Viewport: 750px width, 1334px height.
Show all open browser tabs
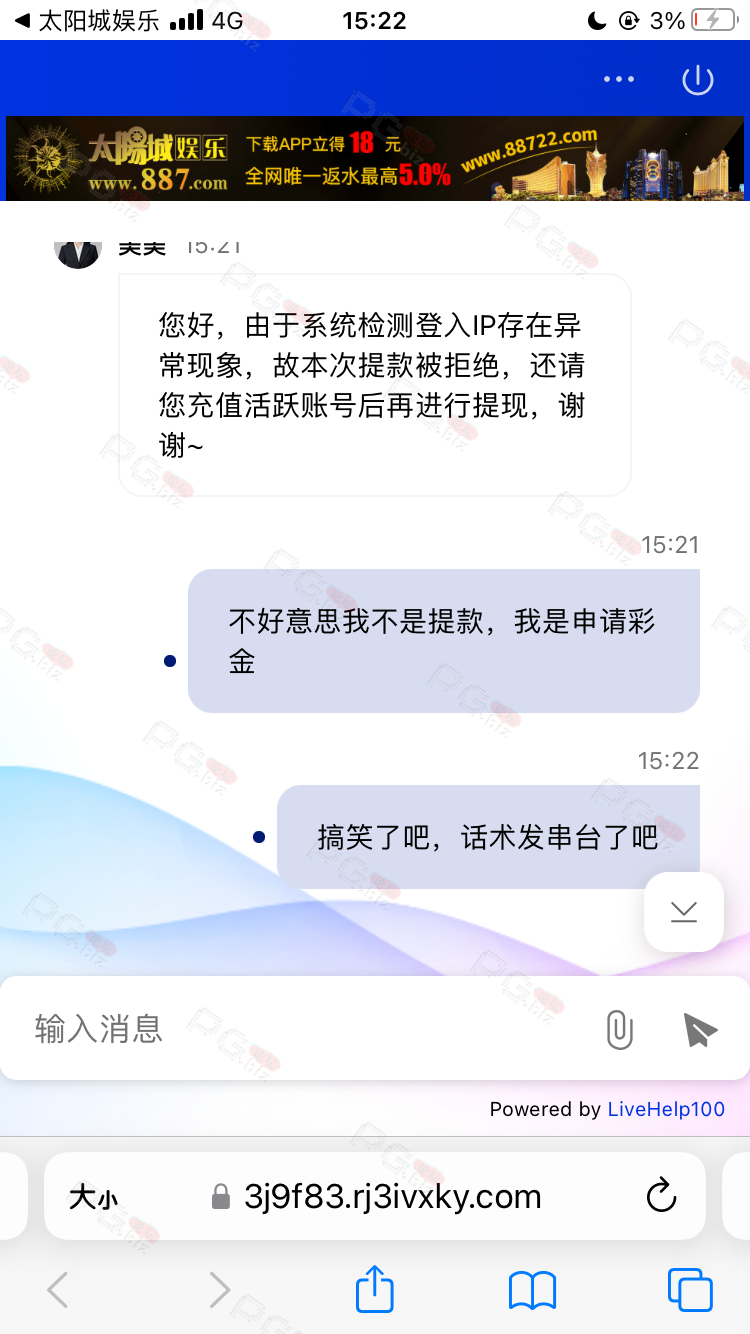690,1290
